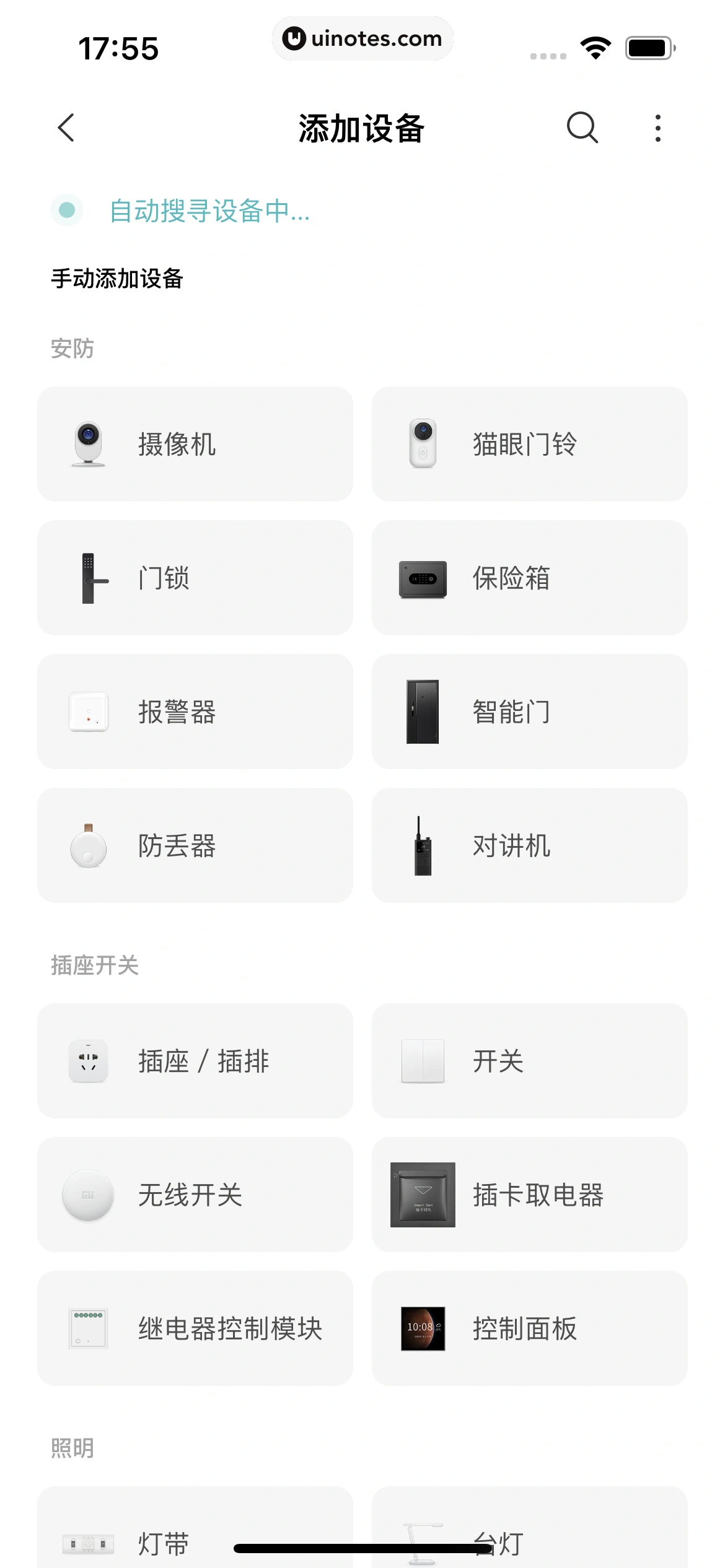Choose 猫眼门铃 to add

[530, 444]
